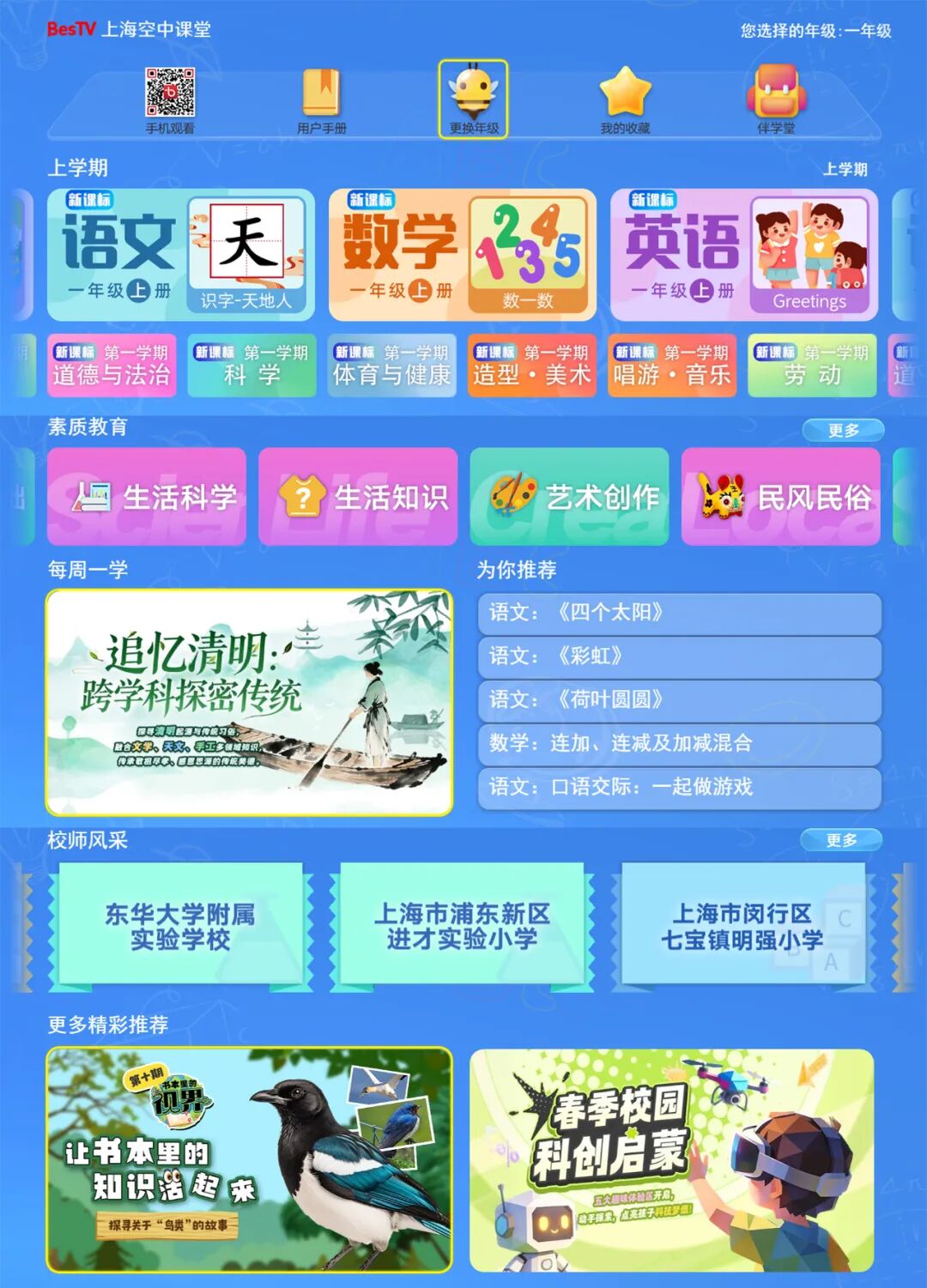The width and height of the screenshot is (927, 1288).
Task: Tap 更多 next to 素质教育
Action: pos(843,430)
